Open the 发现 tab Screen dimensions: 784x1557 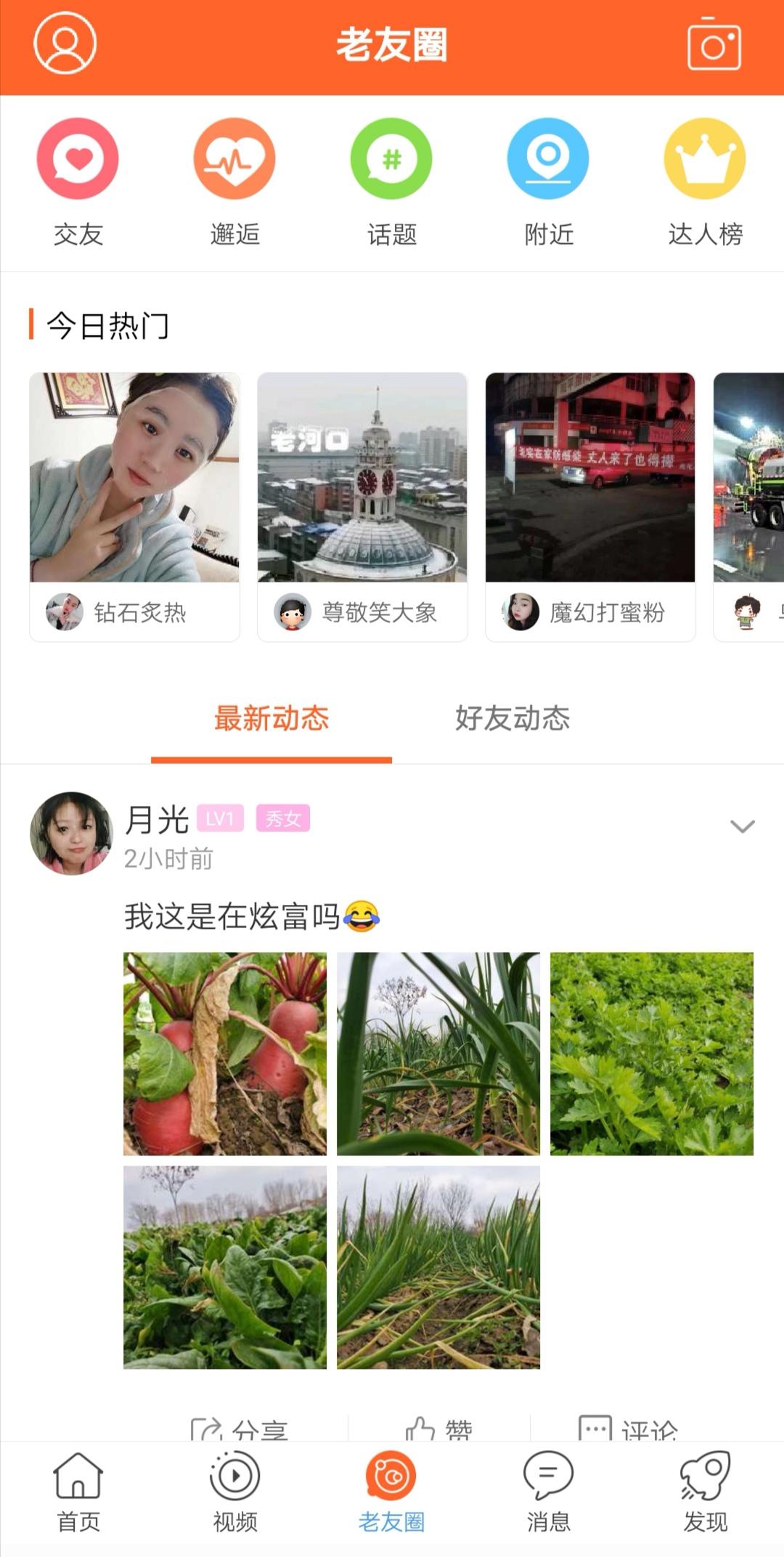pyautogui.click(x=705, y=1492)
